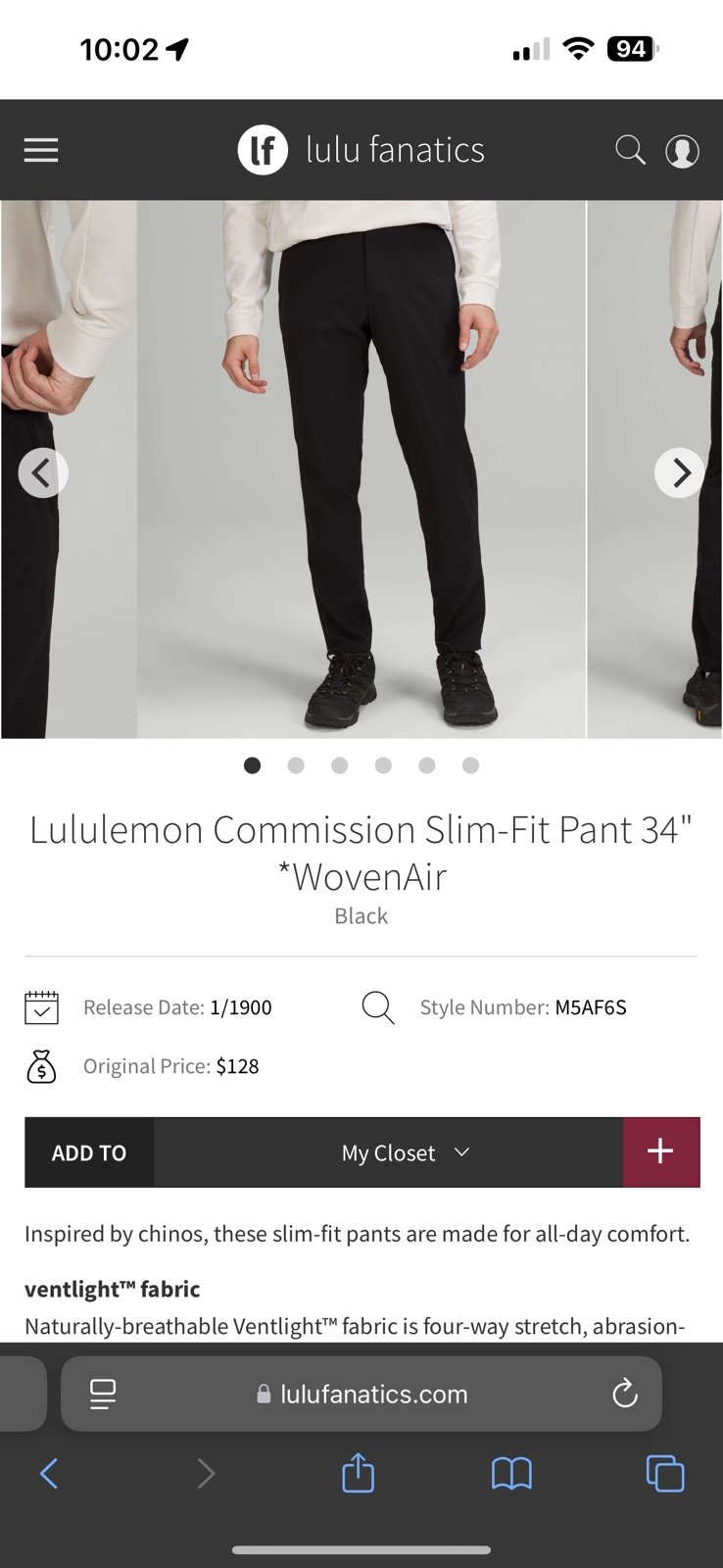Jump to the last image dot
Screen dimensions: 723x1568
click(470, 765)
